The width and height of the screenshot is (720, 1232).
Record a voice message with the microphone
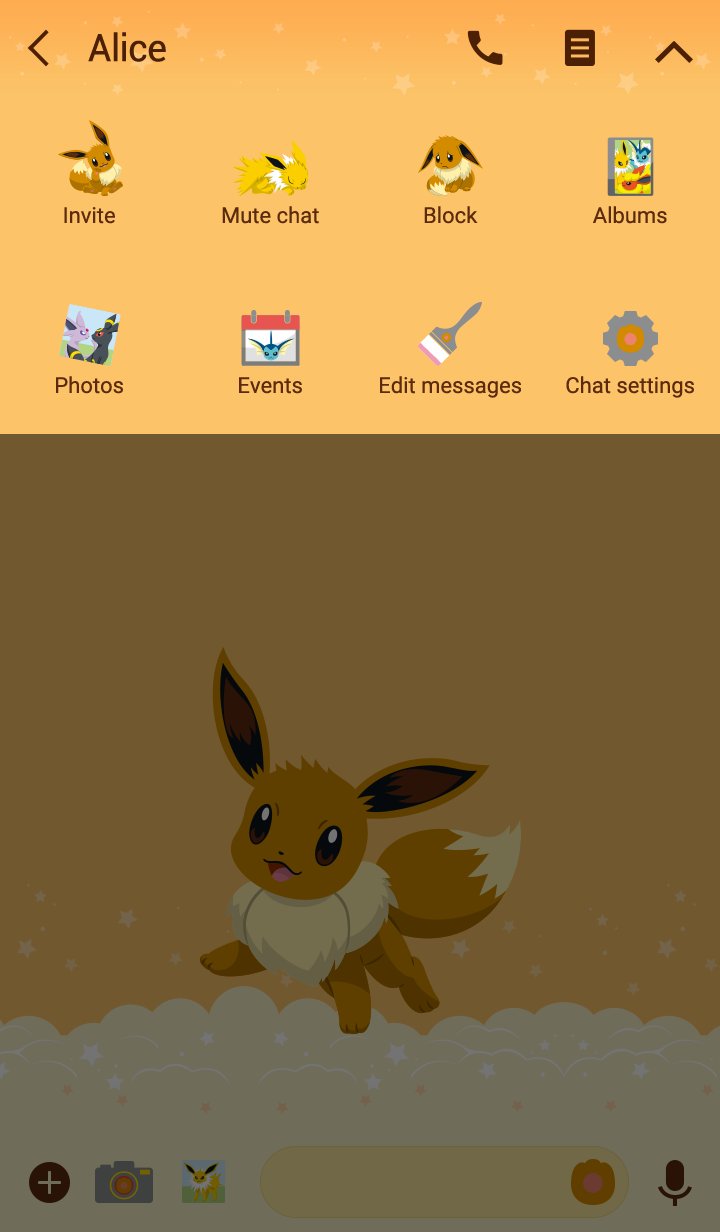coord(675,1182)
